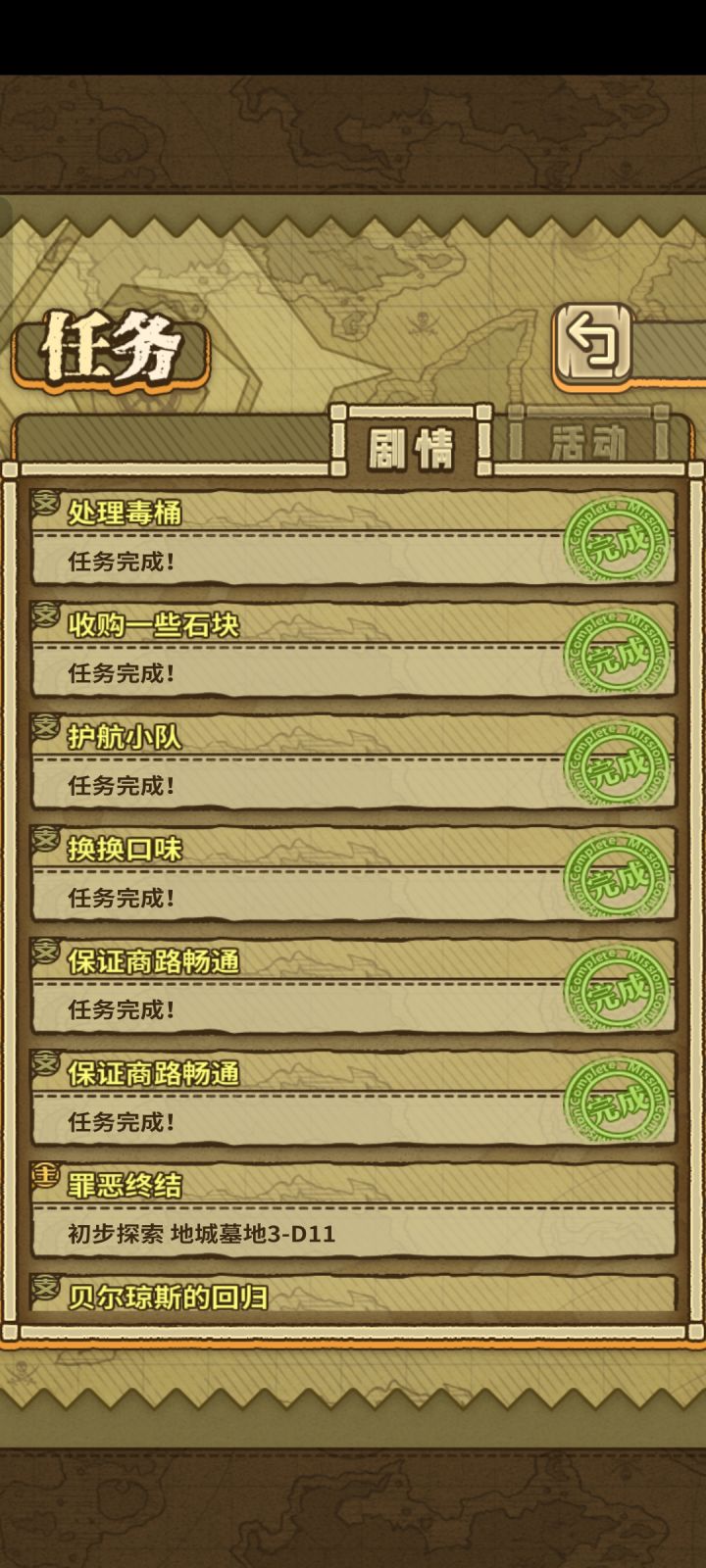Click the 任务 title banner

click(108, 345)
